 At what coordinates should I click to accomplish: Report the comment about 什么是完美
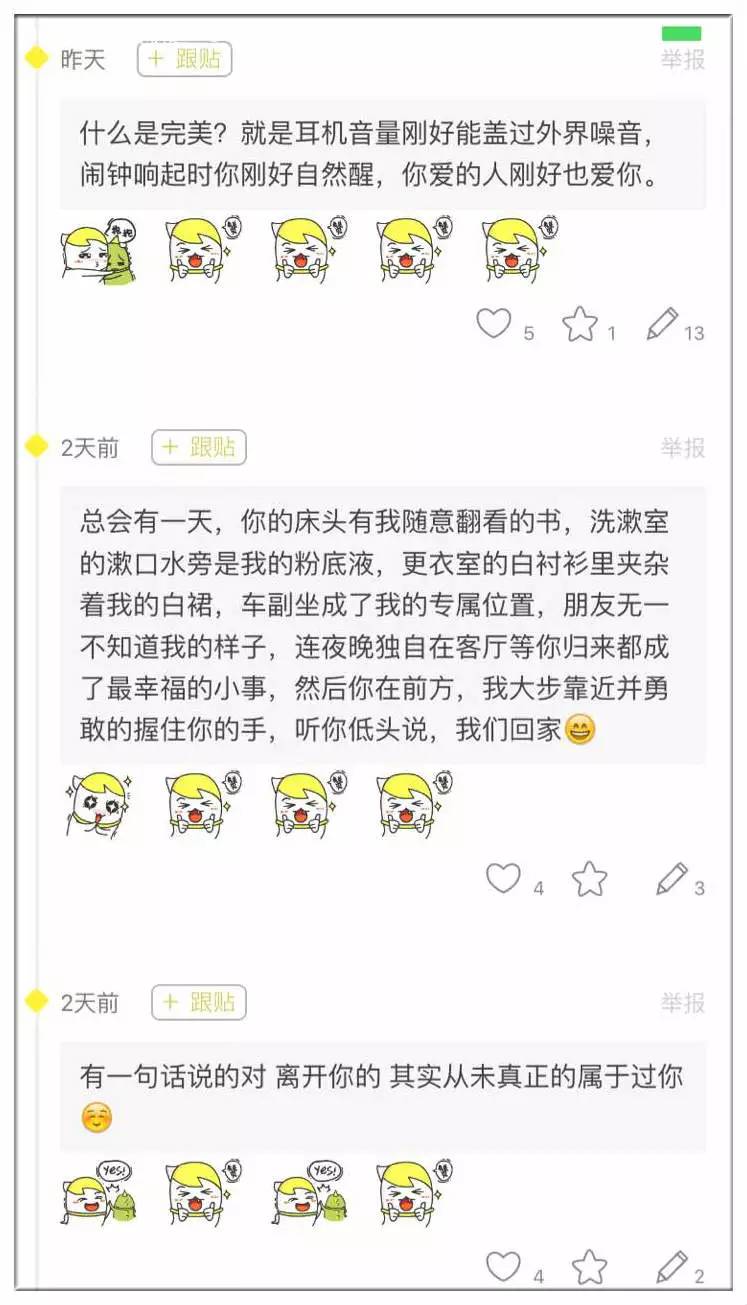(683, 59)
